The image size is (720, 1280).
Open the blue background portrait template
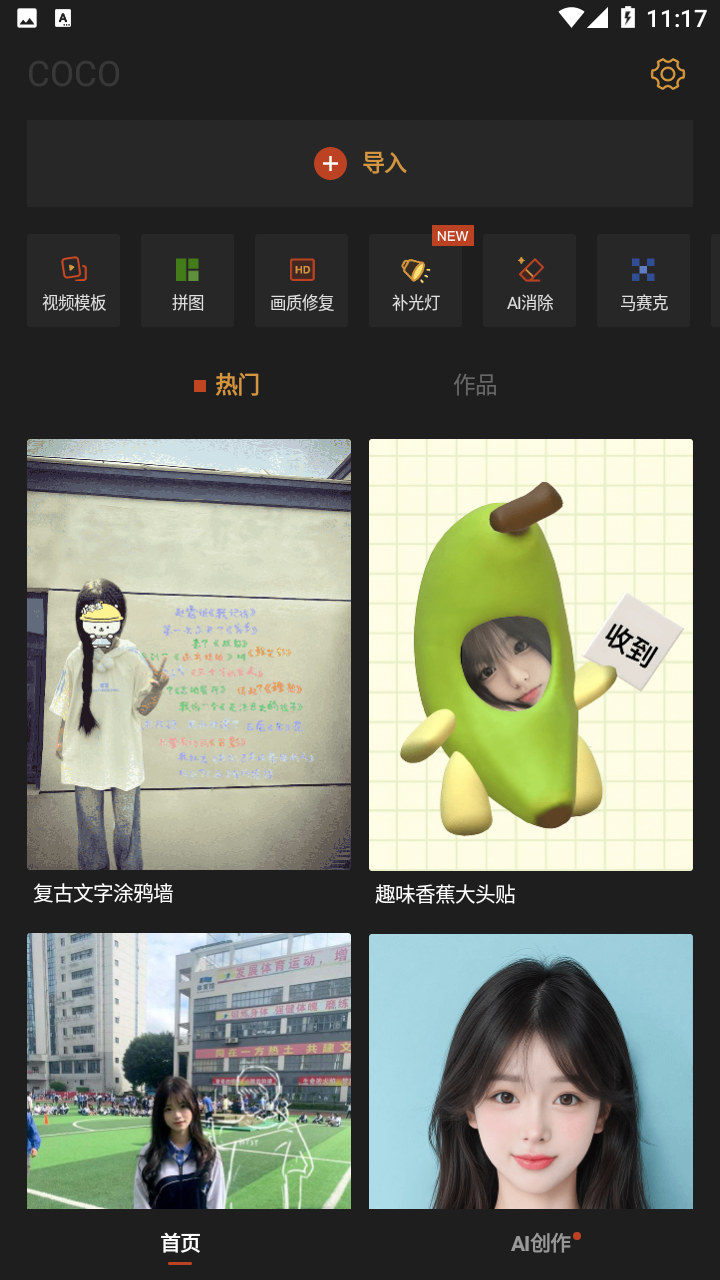[530, 1070]
